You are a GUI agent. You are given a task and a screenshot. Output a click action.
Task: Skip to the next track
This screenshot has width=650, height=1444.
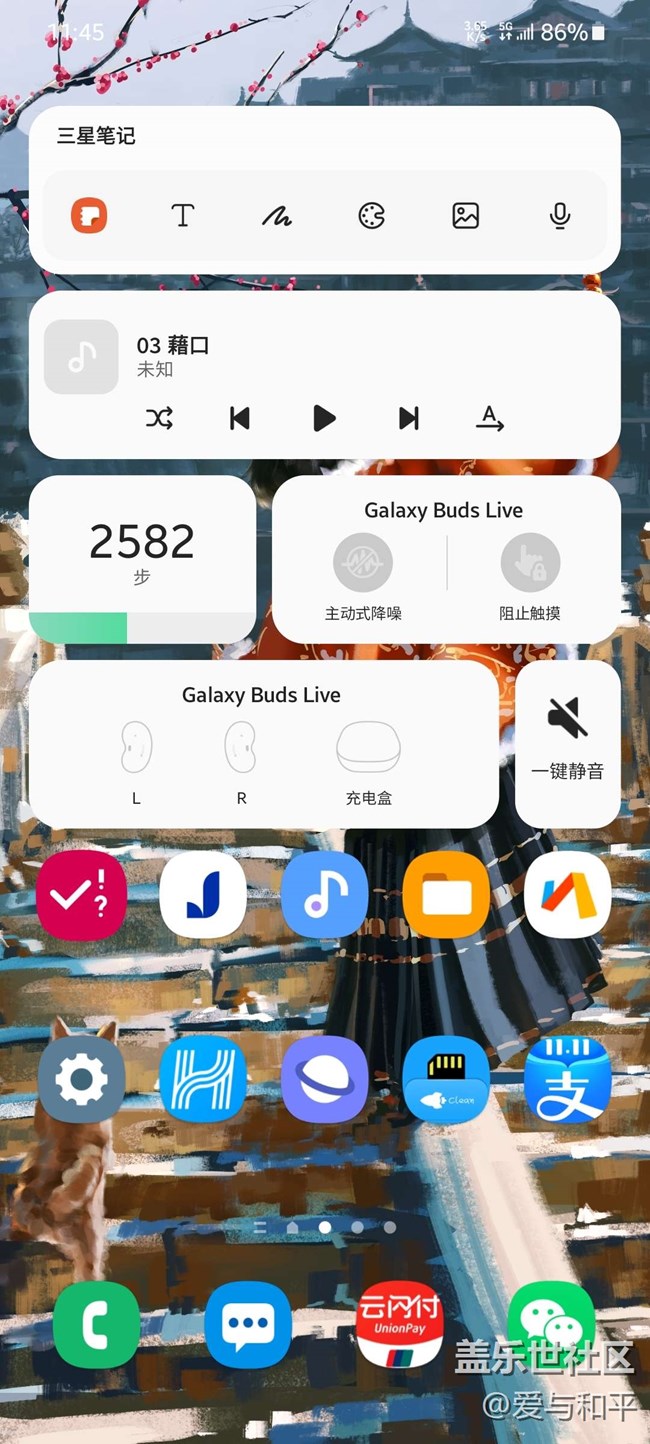pos(408,418)
